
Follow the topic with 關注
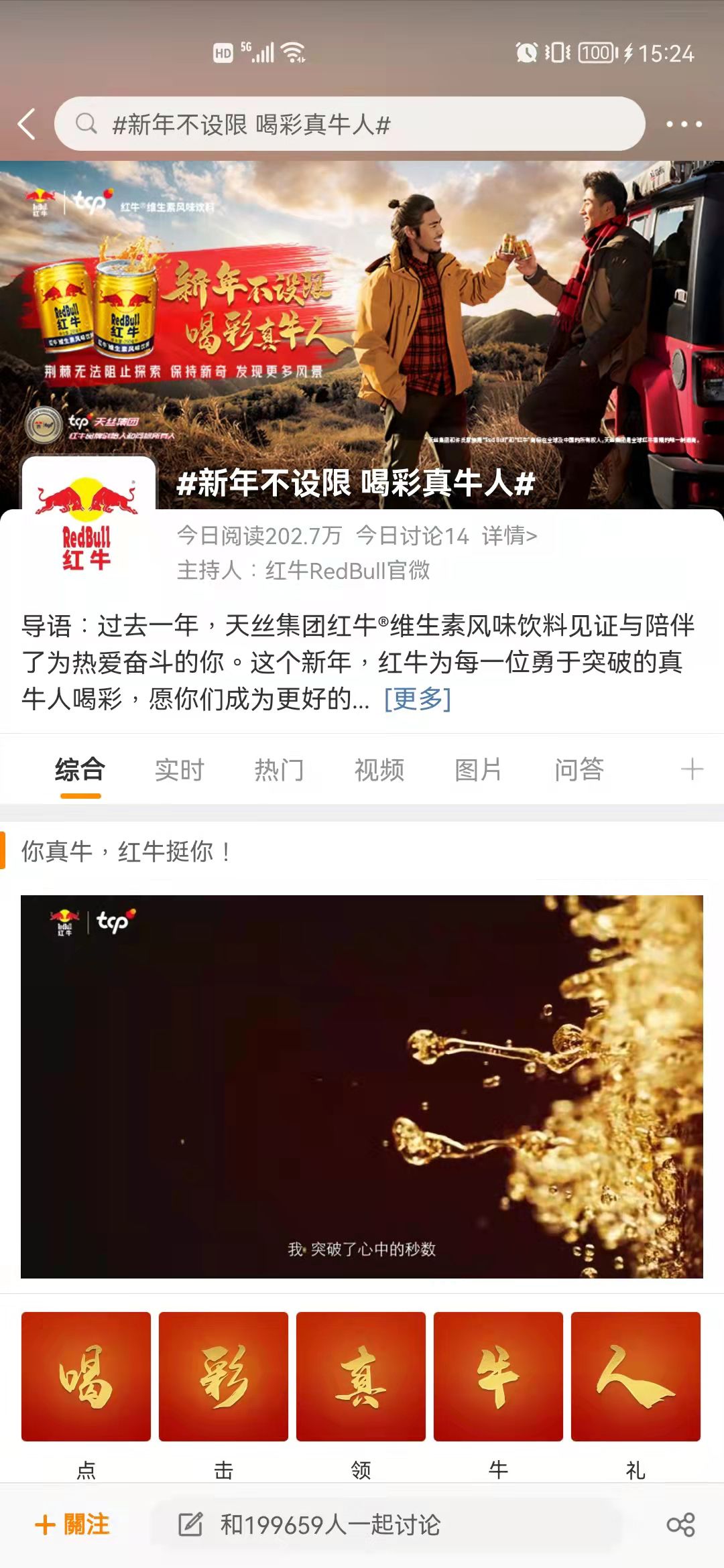tap(72, 1525)
